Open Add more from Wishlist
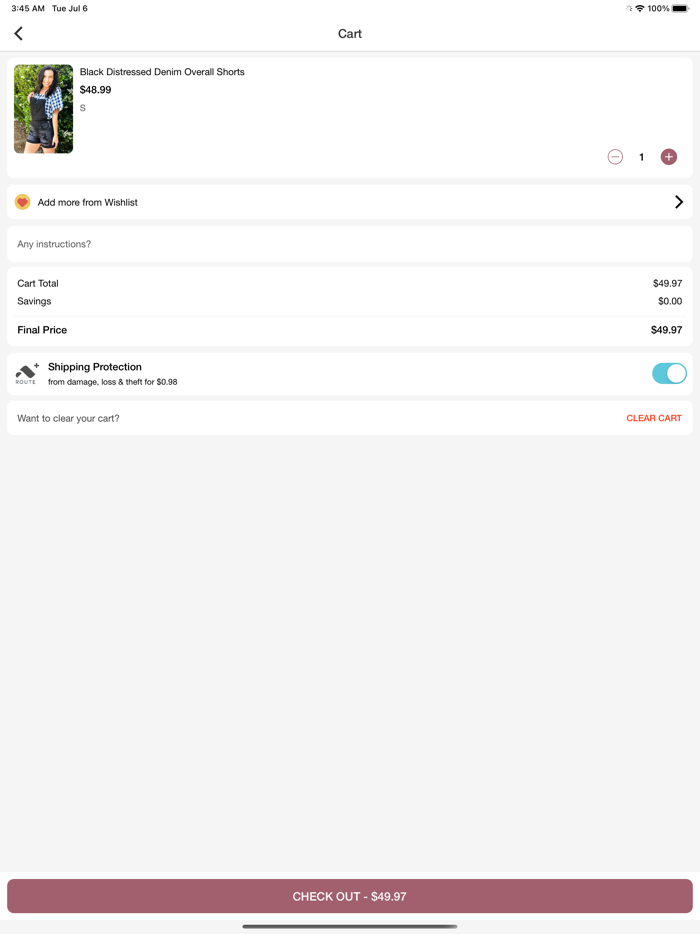The height and width of the screenshot is (934, 700). tap(349, 202)
